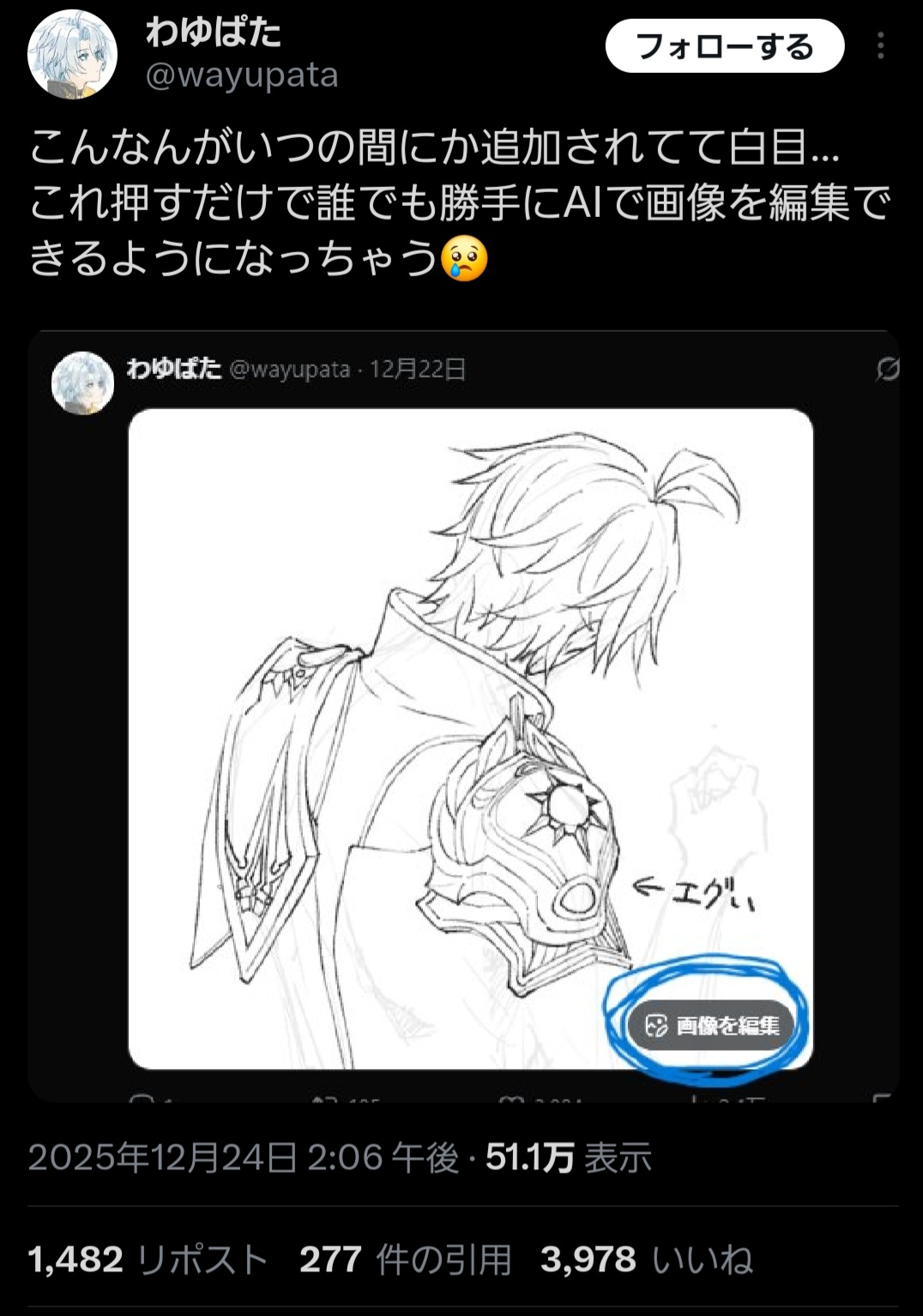The height and width of the screenshot is (1316, 923).
Task: Open the post's three-dot overflow menu
Action: 880,46
